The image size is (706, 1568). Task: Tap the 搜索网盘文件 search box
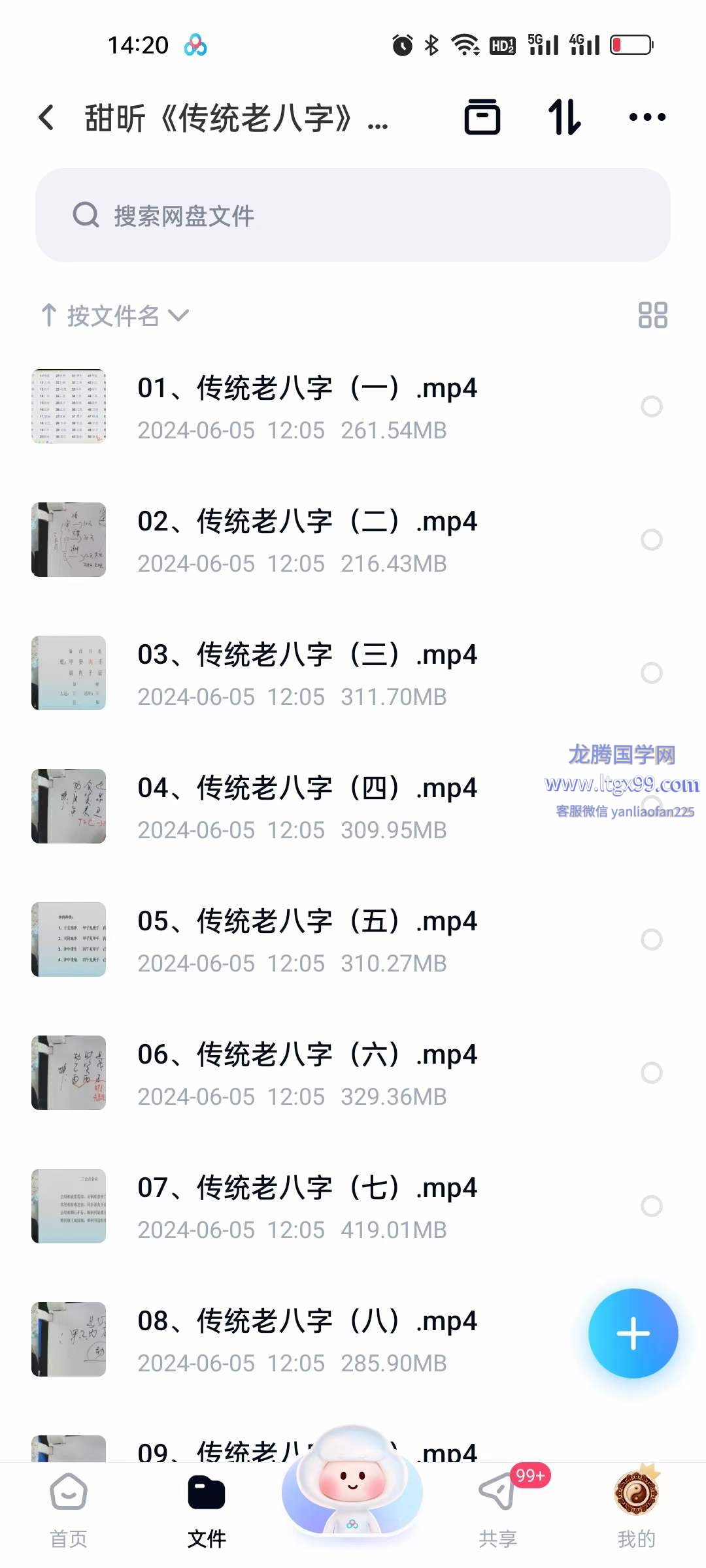click(x=353, y=215)
